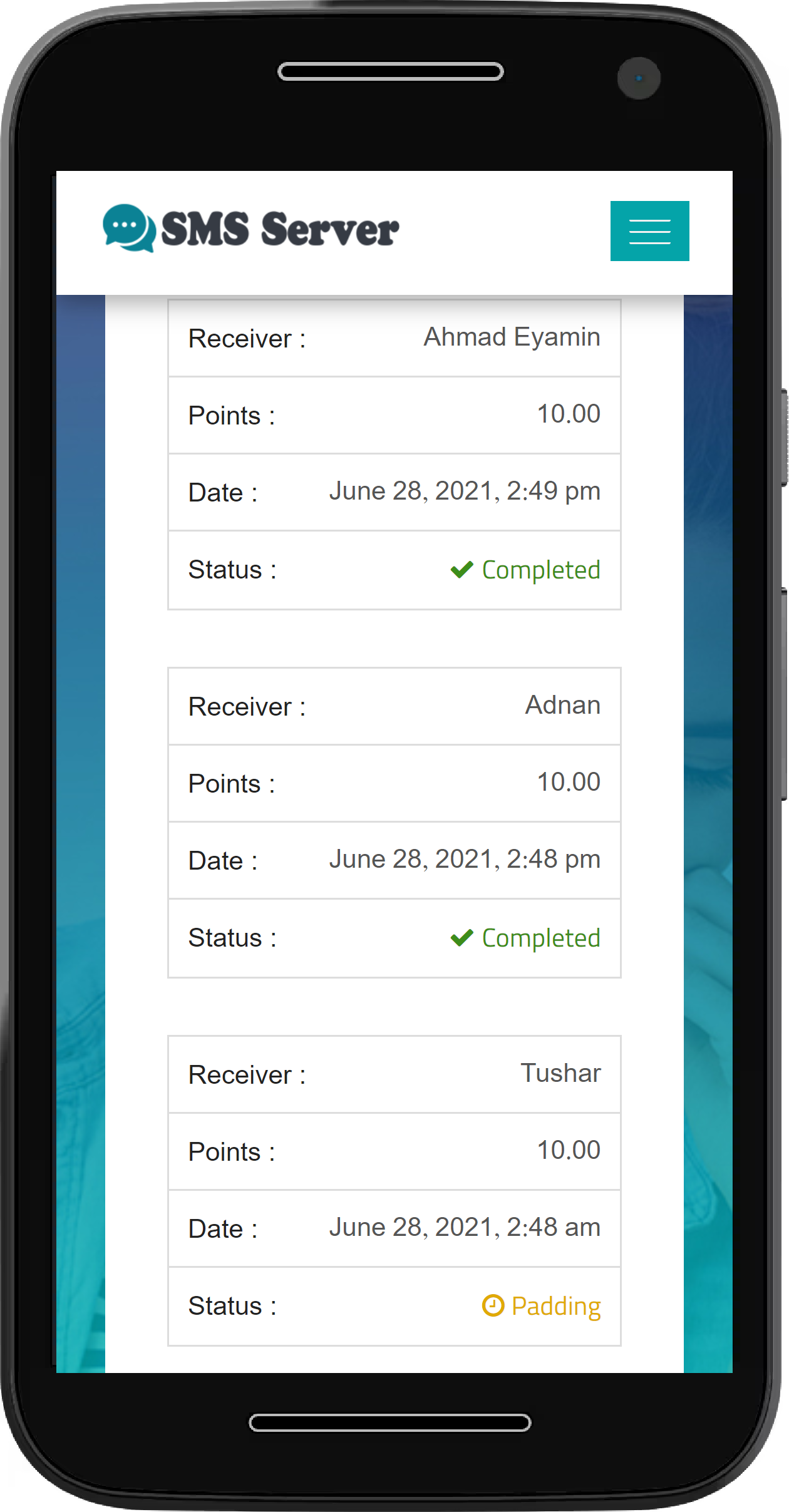This screenshot has width=789, height=1512.
Task: Toggle Ahmad Eyamin's Completed status label
Action: pos(541,569)
